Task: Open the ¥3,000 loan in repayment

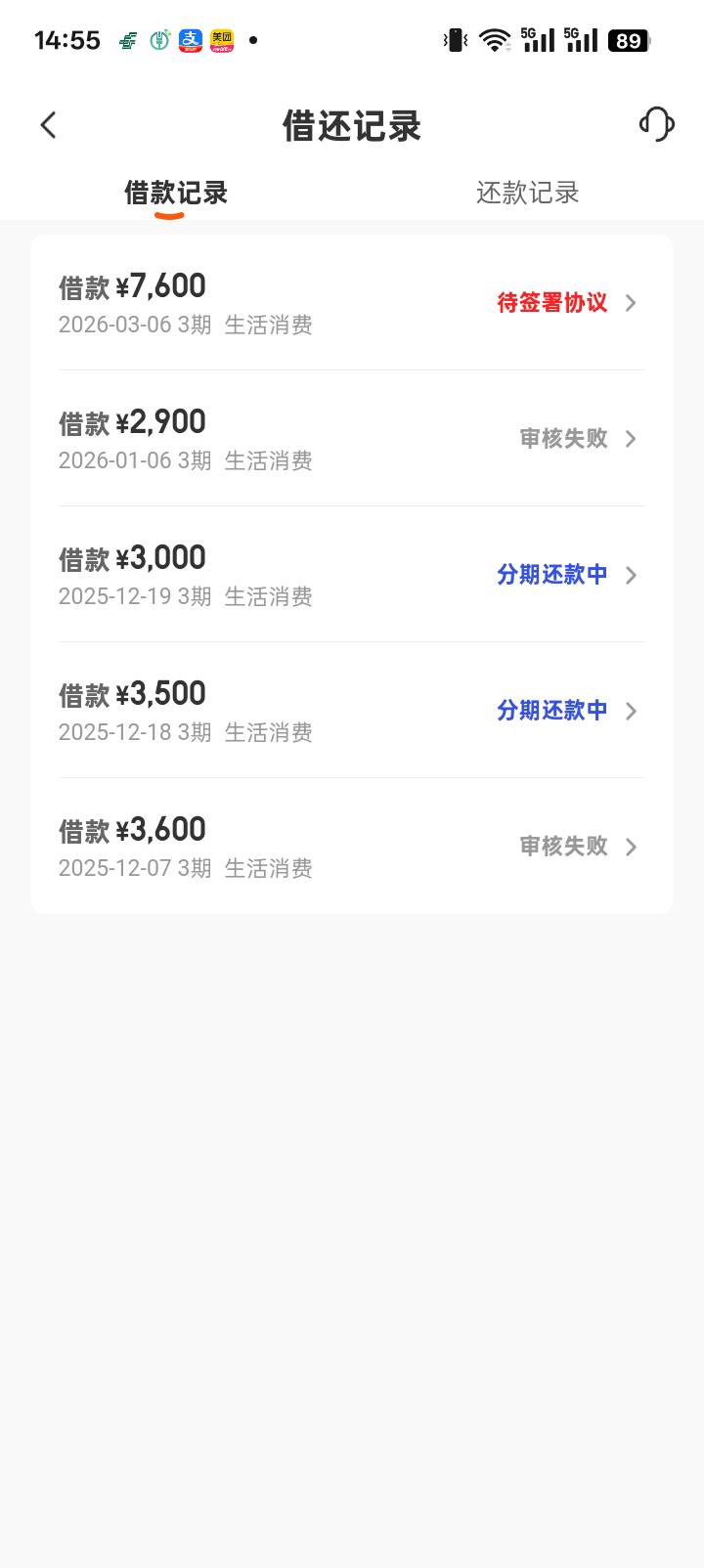Action: pos(351,575)
